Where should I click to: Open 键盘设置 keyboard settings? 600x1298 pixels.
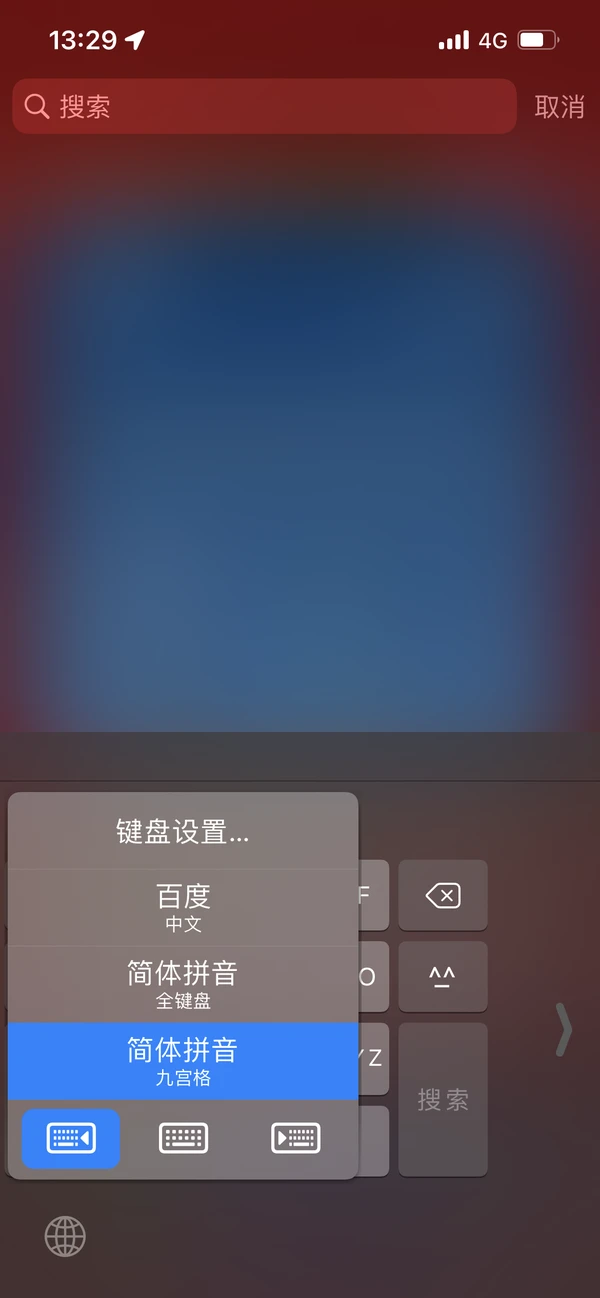[183, 832]
